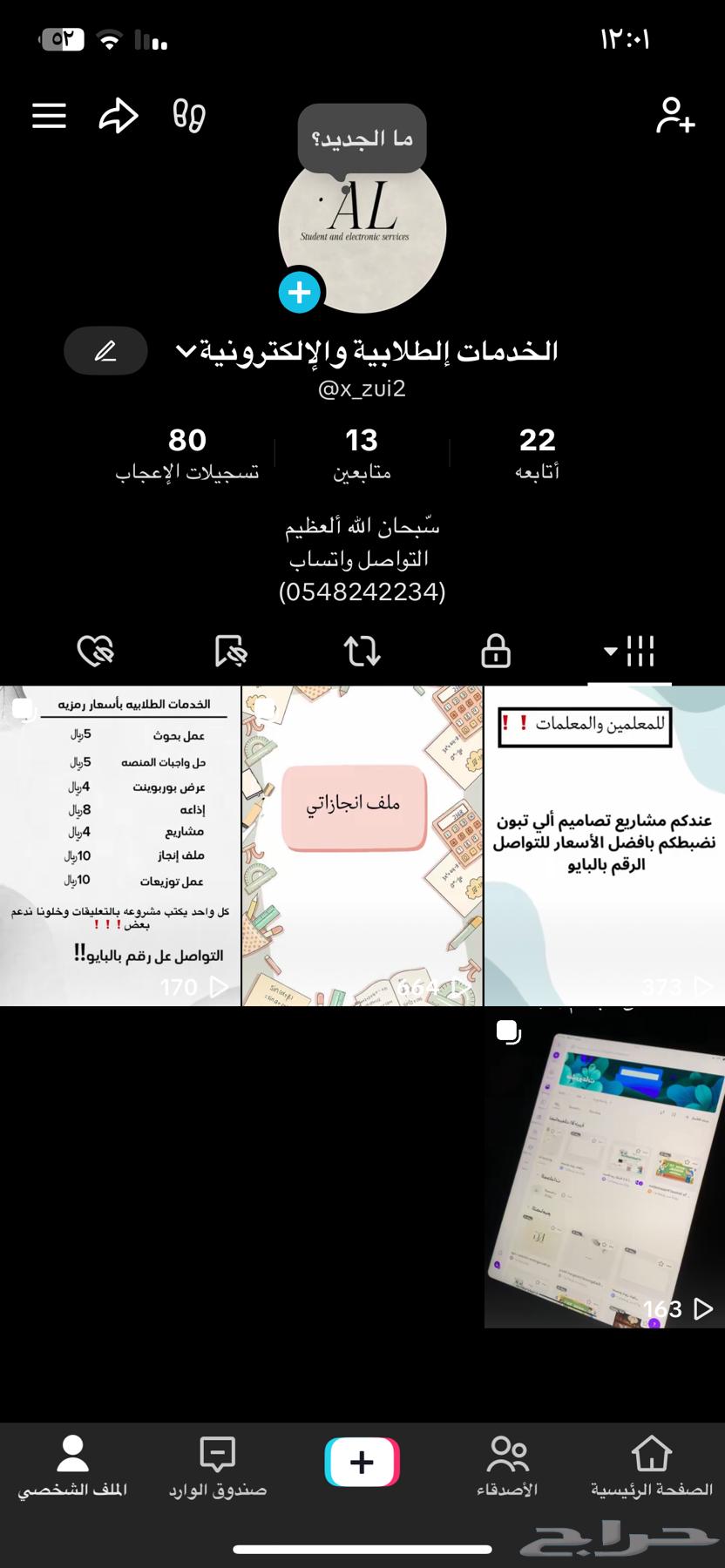Tap the WhatsApp number 0548242234 in the bio
This screenshot has height=1568, width=725.
pos(362,592)
